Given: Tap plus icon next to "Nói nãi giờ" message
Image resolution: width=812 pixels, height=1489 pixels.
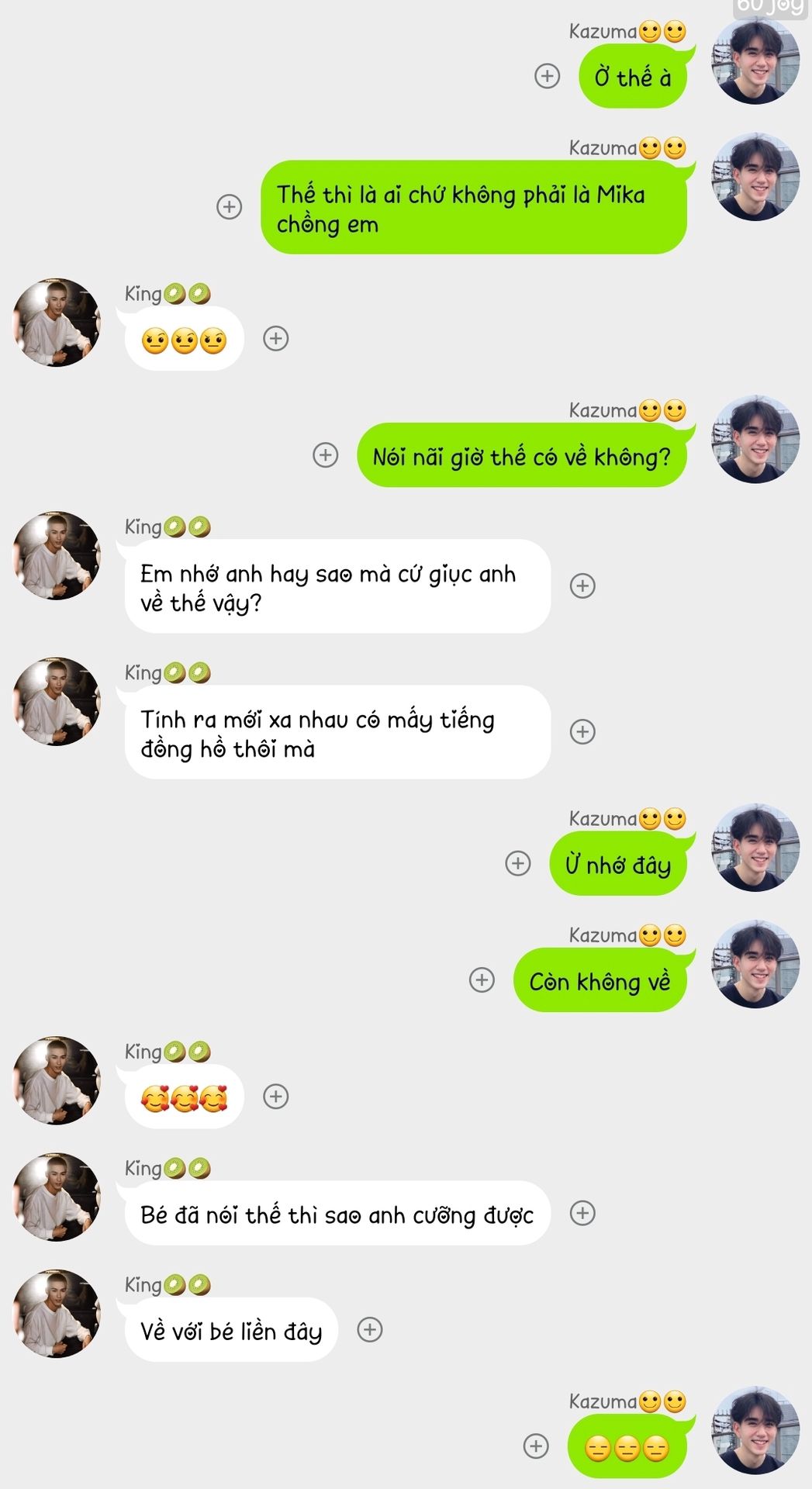Looking at the screenshot, I should (x=326, y=454).
